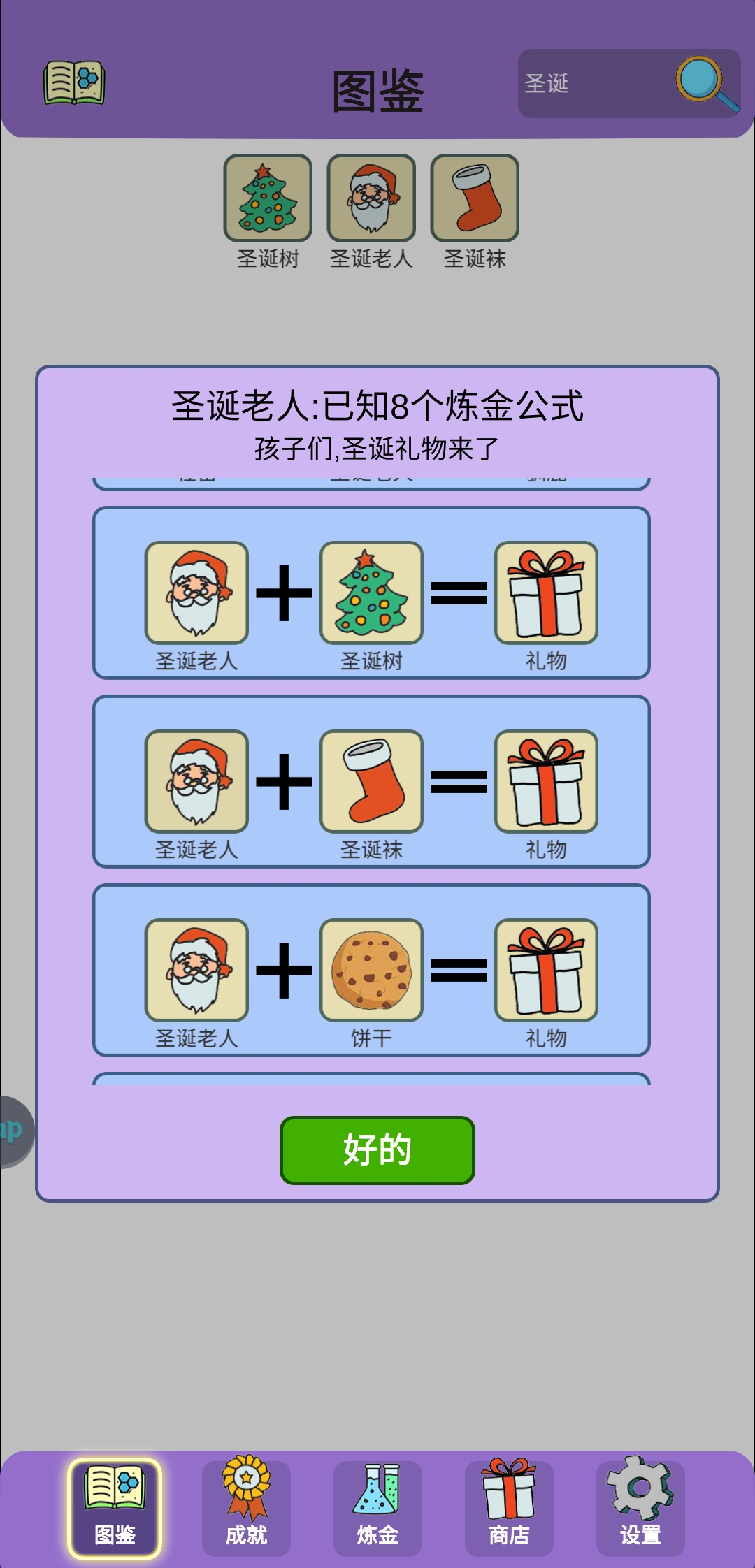The width and height of the screenshot is (755, 1568).
Task: Open the 商店 tab
Action: 509,1507
